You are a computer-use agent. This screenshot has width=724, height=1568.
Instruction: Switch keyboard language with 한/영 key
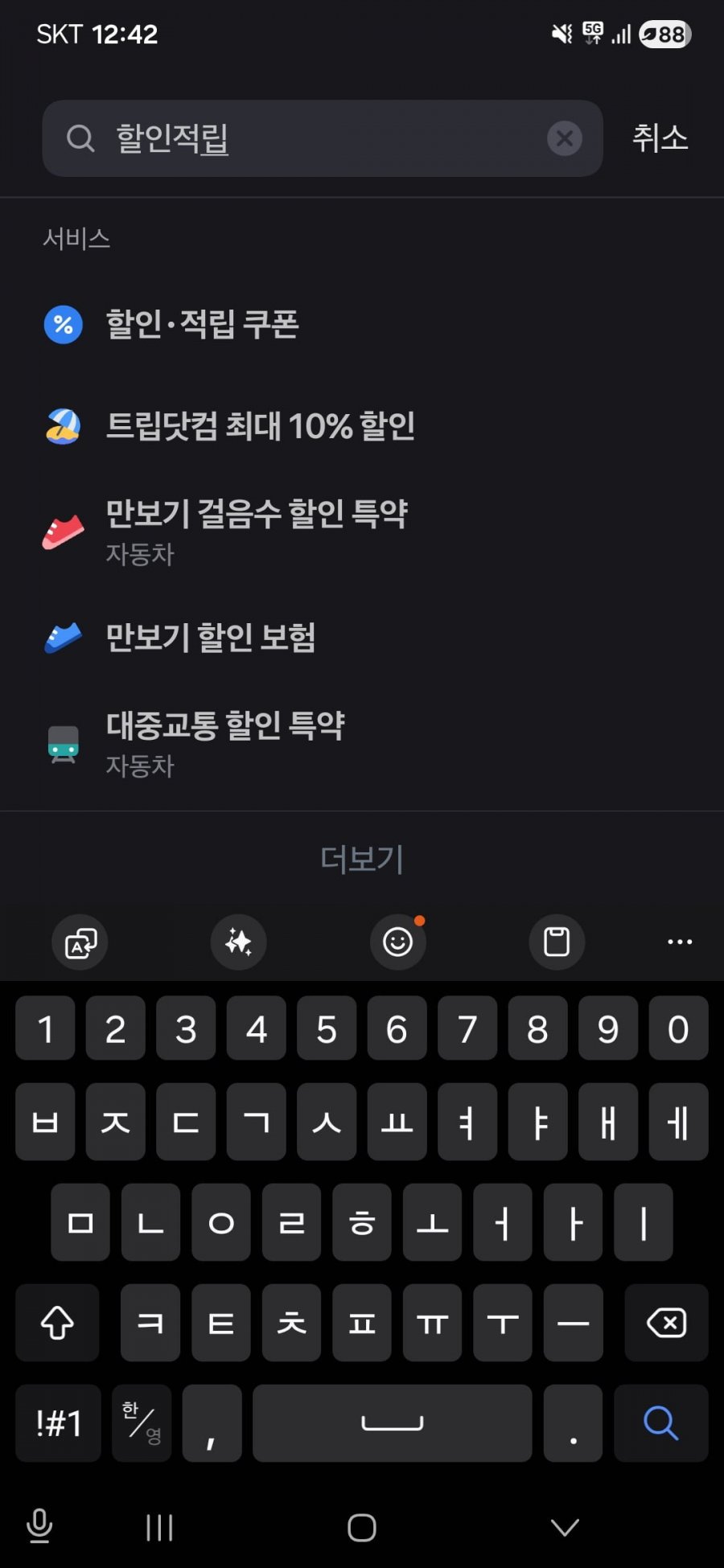pos(142,1422)
